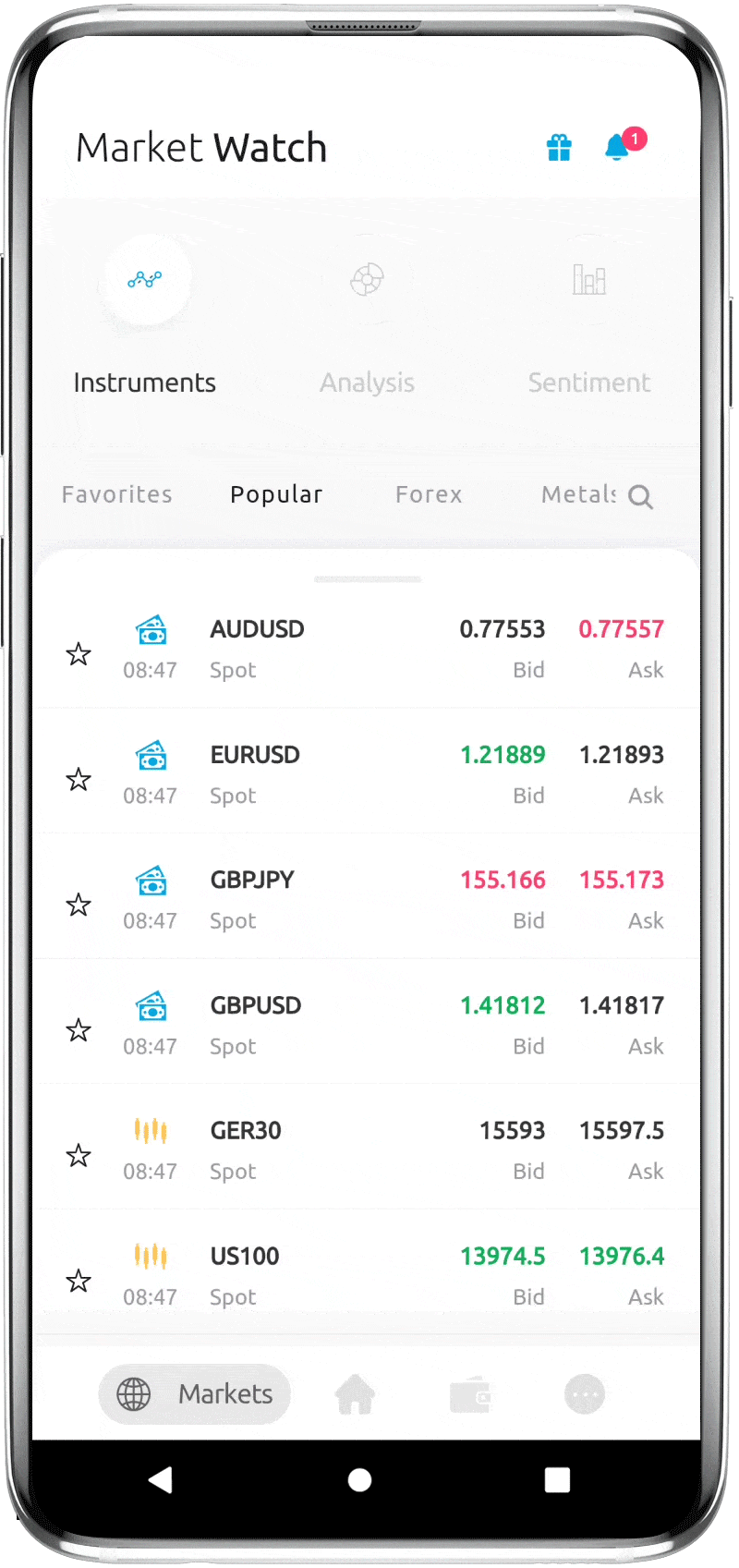Open the notifications bell
The width and height of the screenshot is (739, 1568).
617,147
